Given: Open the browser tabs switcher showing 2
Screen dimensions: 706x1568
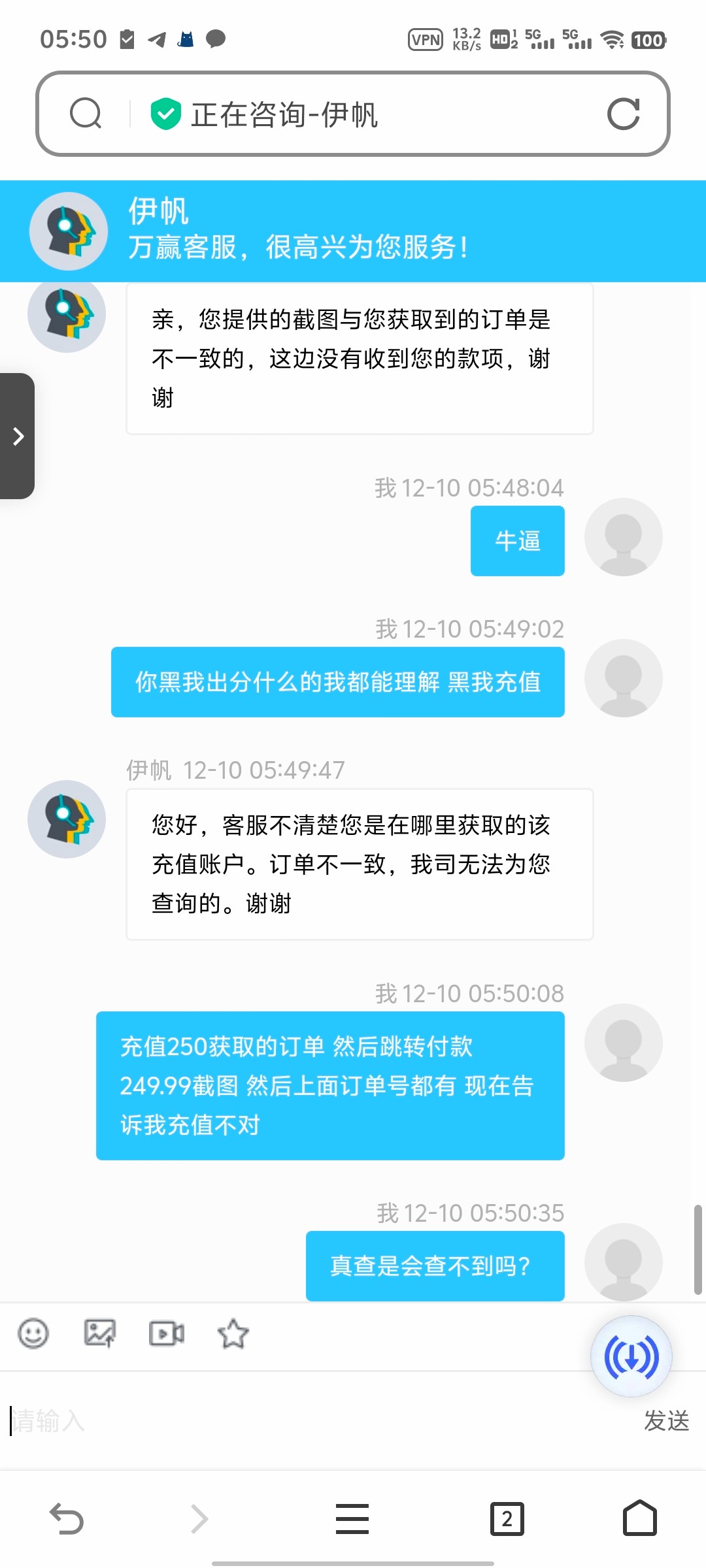Looking at the screenshot, I should pos(507,1518).
